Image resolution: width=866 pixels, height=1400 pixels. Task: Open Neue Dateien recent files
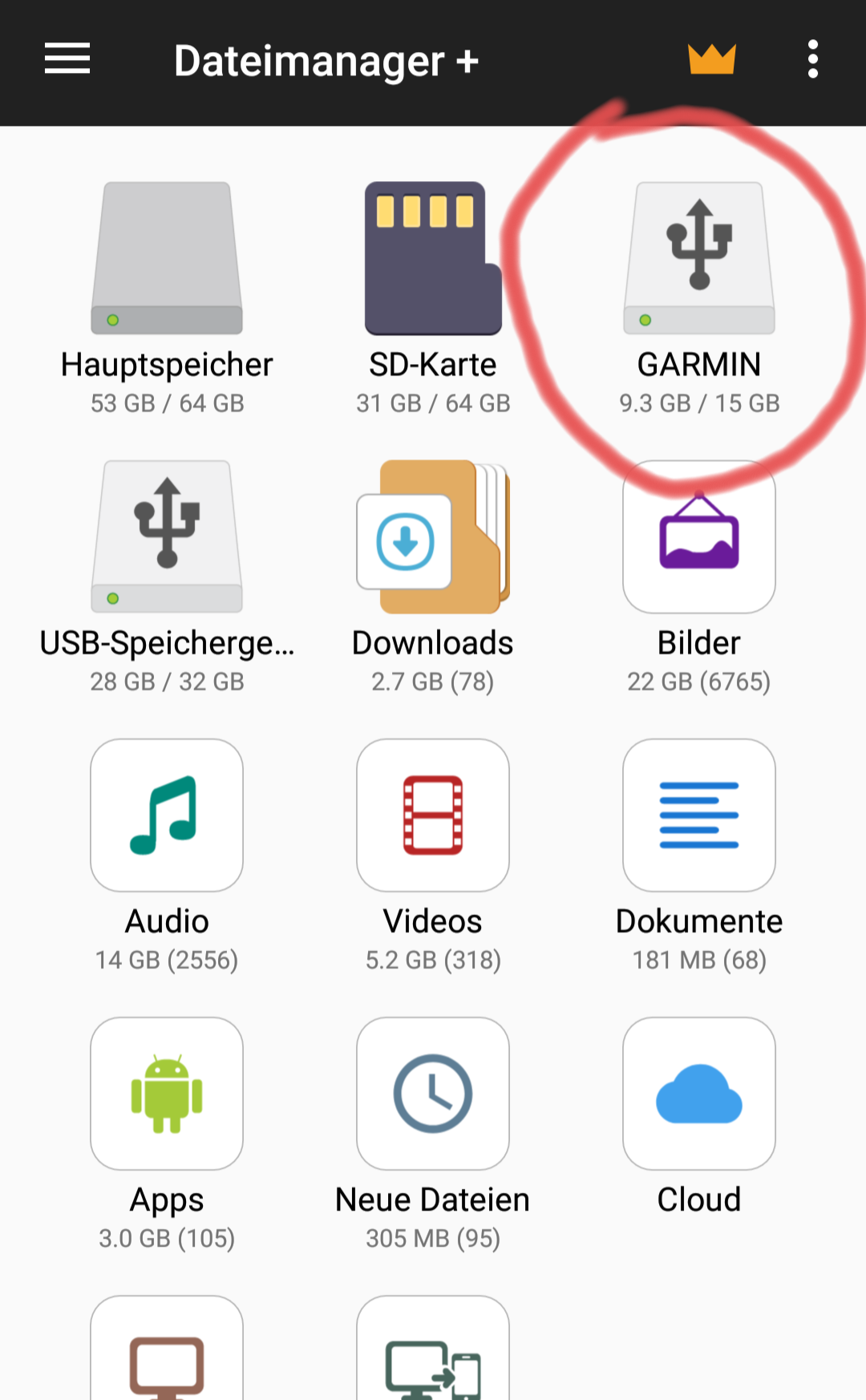coord(433,1093)
